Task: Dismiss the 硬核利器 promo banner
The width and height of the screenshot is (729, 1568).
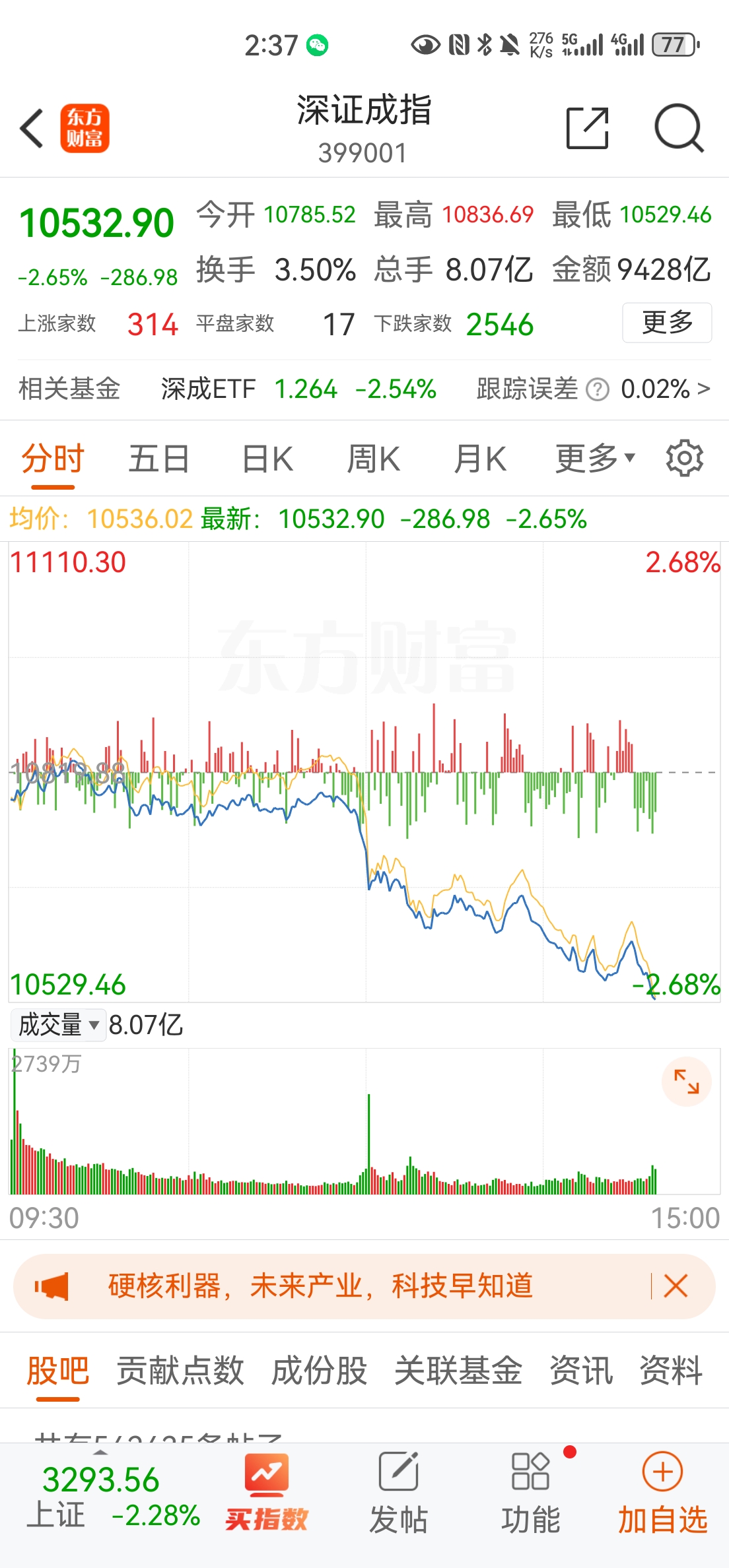Action: point(676,1286)
